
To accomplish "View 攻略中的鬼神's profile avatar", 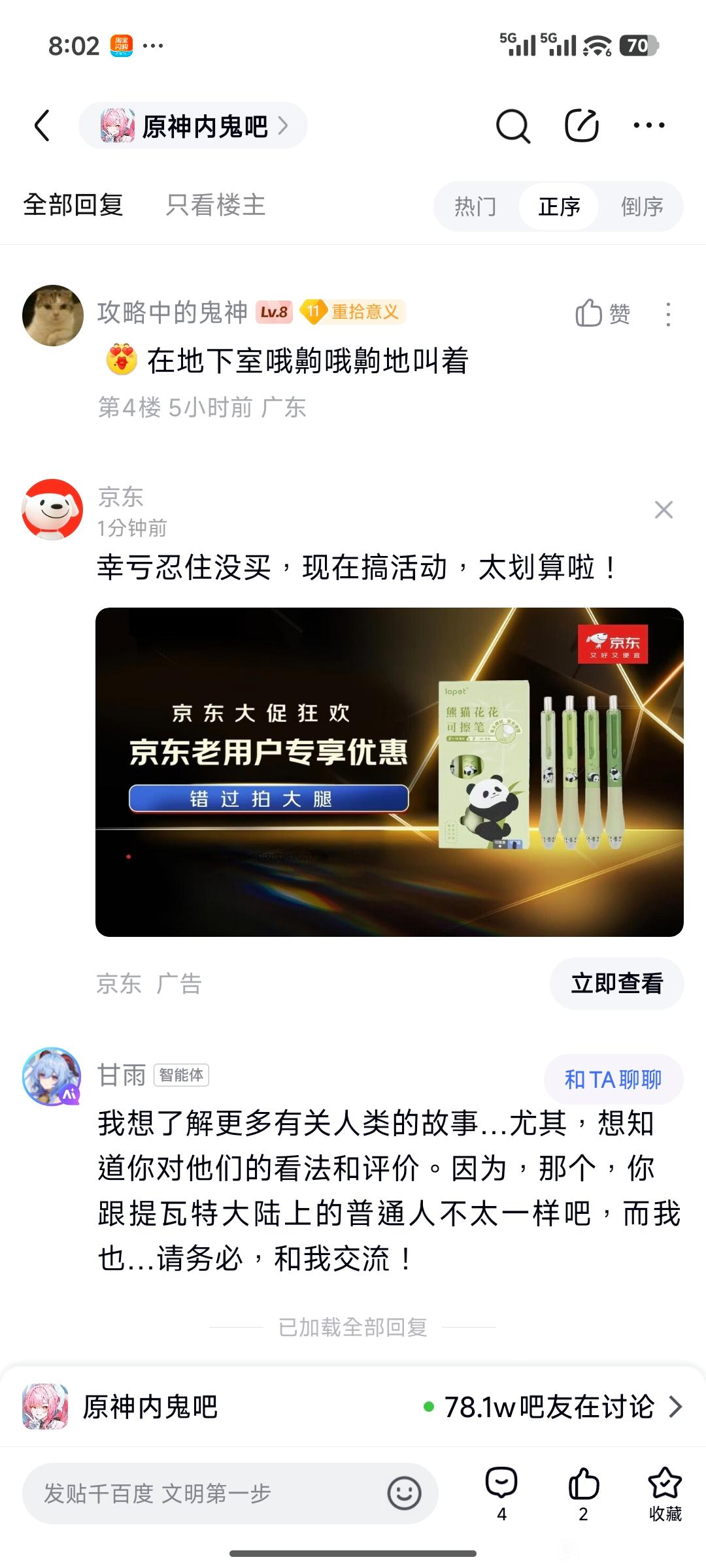I will click(x=53, y=315).
